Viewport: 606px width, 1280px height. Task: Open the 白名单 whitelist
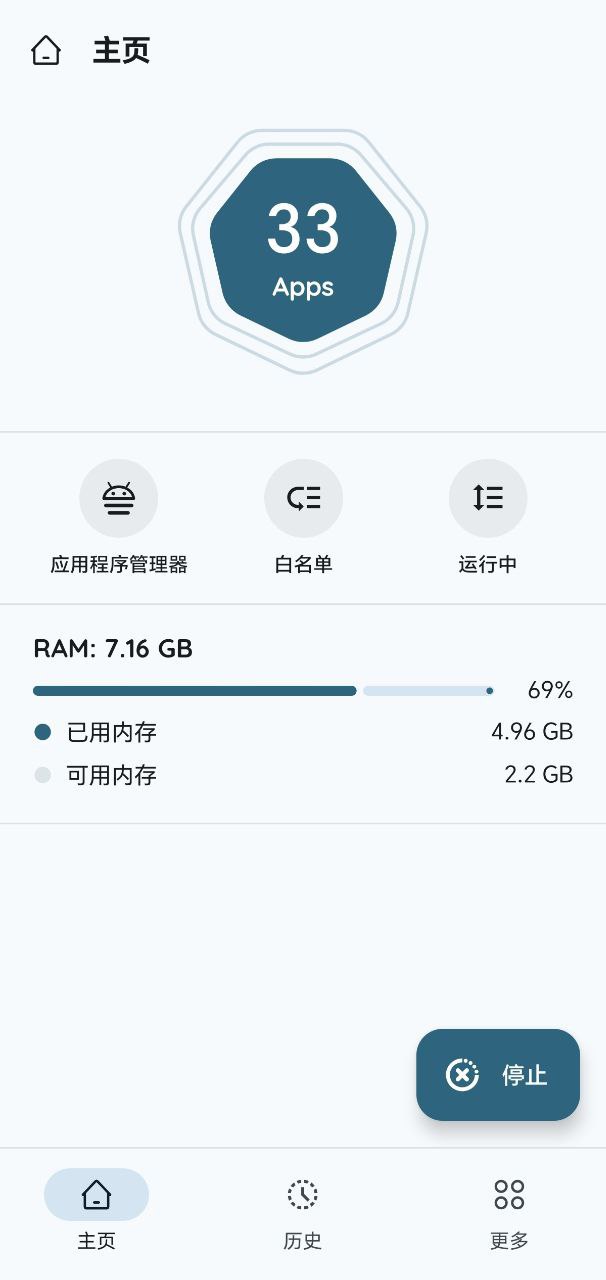click(x=303, y=498)
